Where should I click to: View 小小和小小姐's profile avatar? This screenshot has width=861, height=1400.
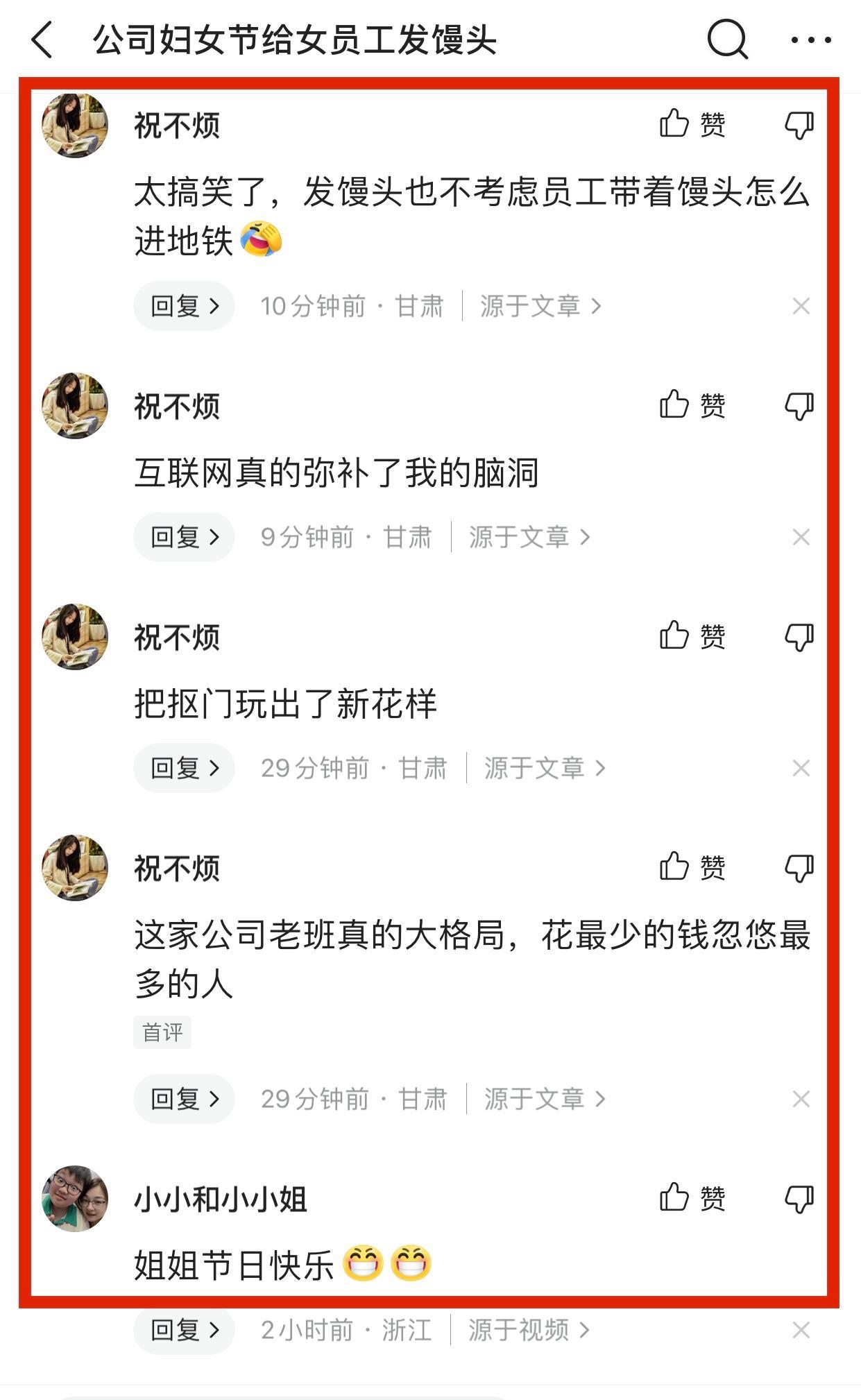coord(75,1198)
